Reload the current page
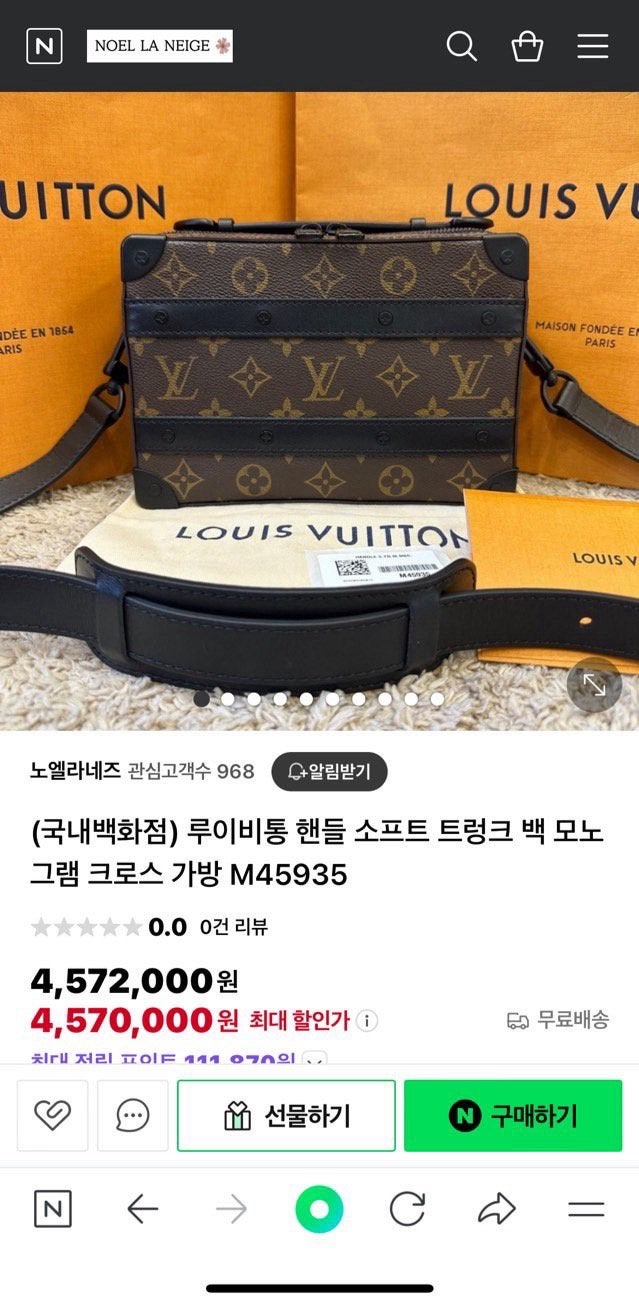The image size is (639, 1307). 407,1209
